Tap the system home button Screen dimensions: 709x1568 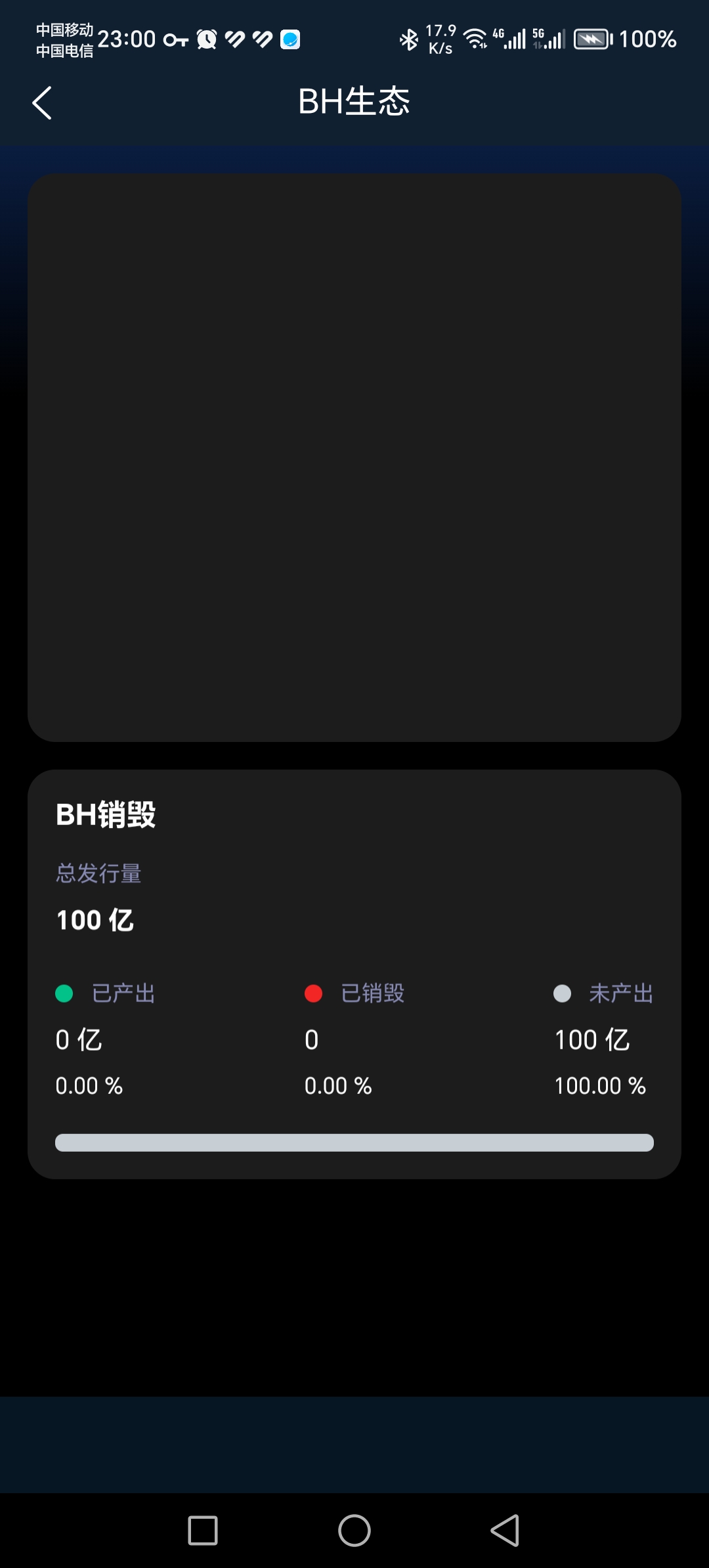[354, 1531]
